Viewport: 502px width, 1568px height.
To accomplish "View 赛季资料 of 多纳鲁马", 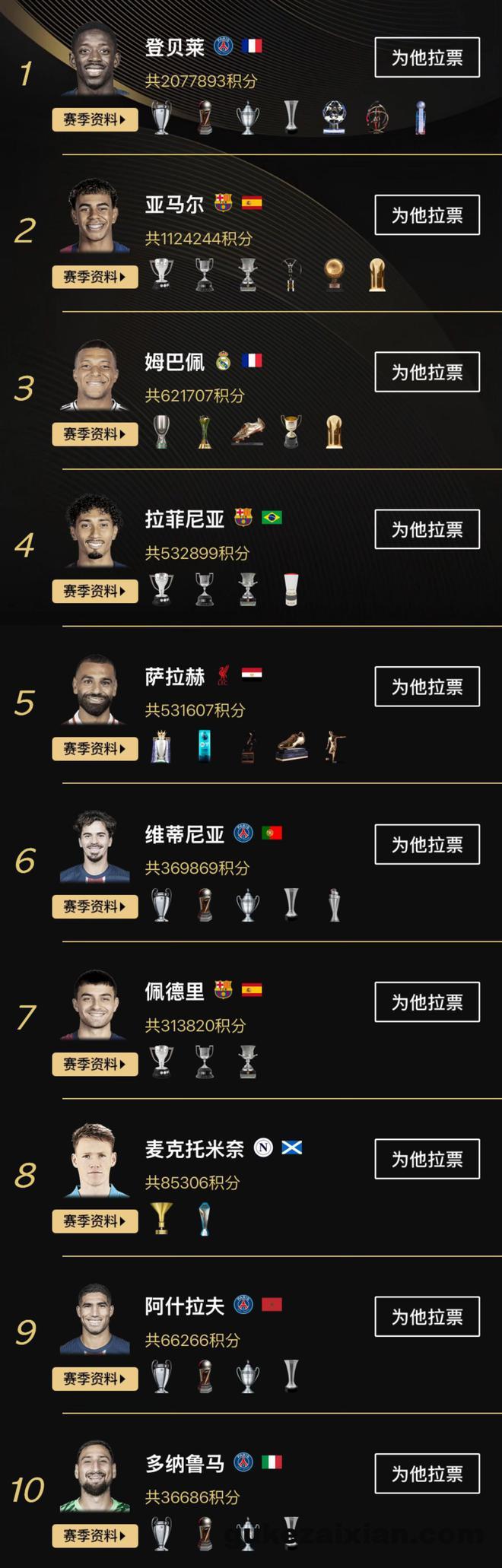I will click(x=94, y=1535).
